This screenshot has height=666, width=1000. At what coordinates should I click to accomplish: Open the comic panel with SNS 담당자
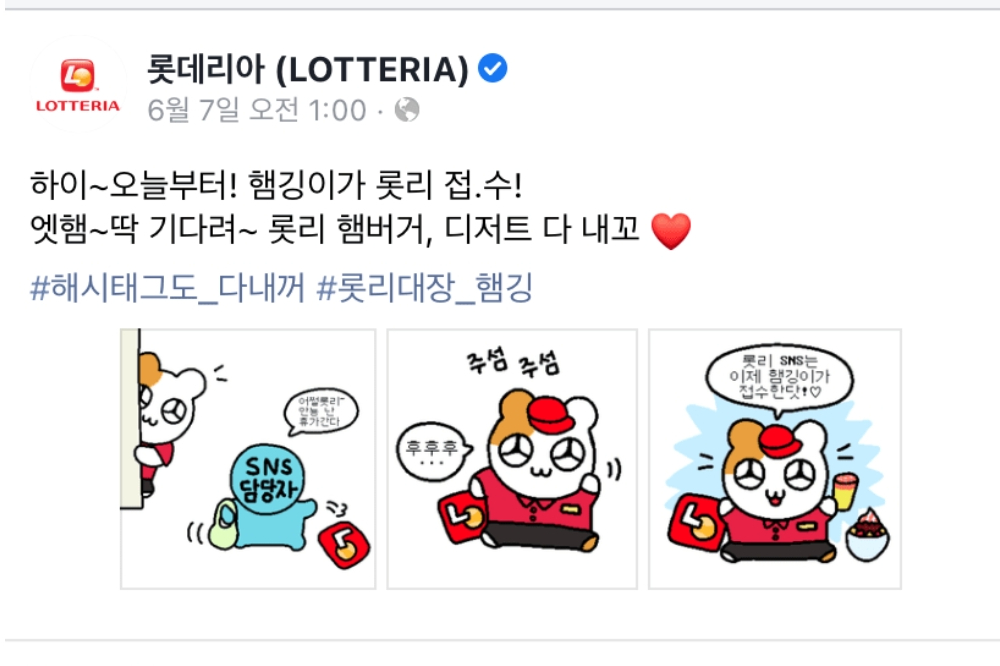coord(248,458)
